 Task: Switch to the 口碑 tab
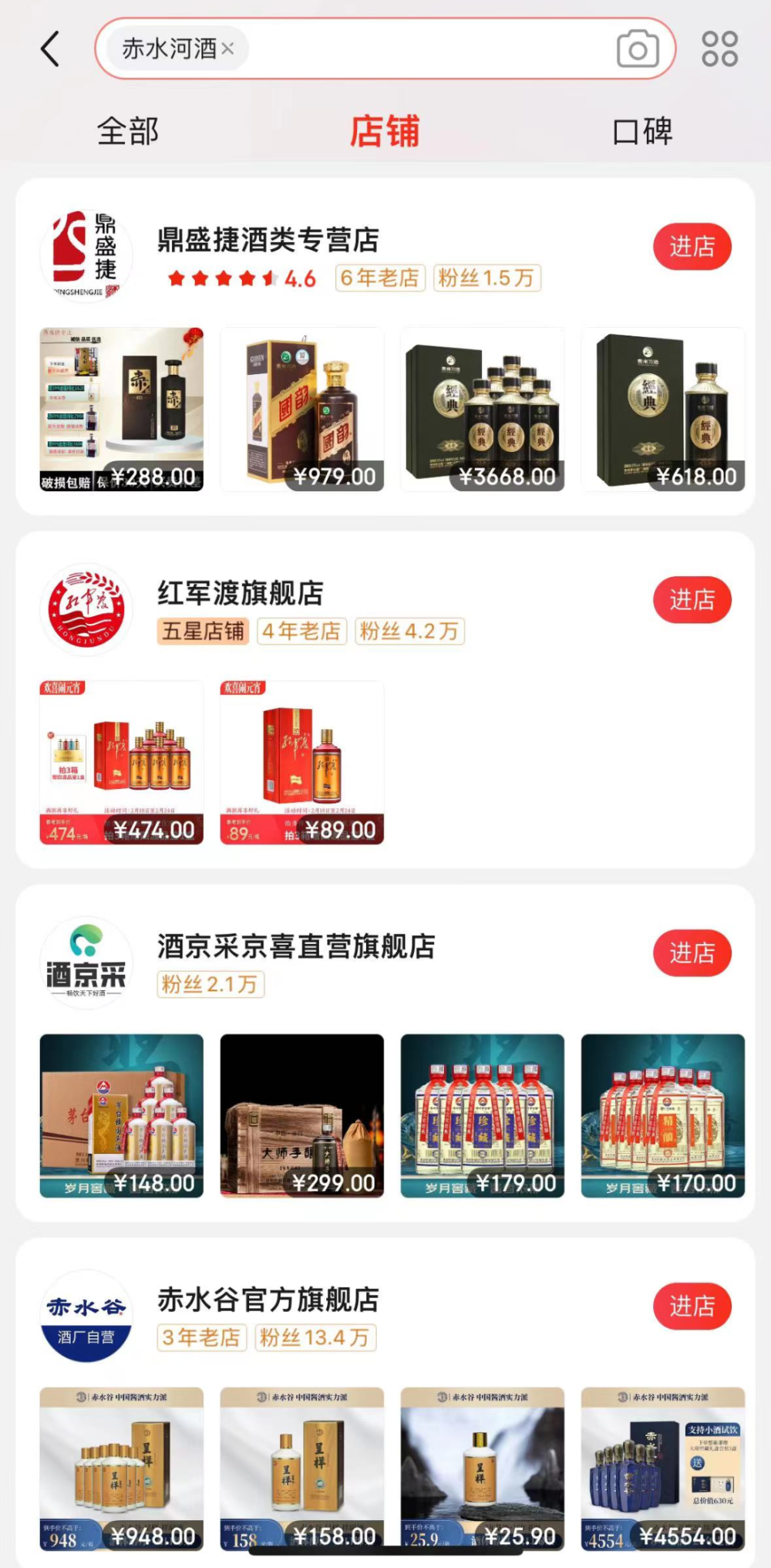[642, 131]
